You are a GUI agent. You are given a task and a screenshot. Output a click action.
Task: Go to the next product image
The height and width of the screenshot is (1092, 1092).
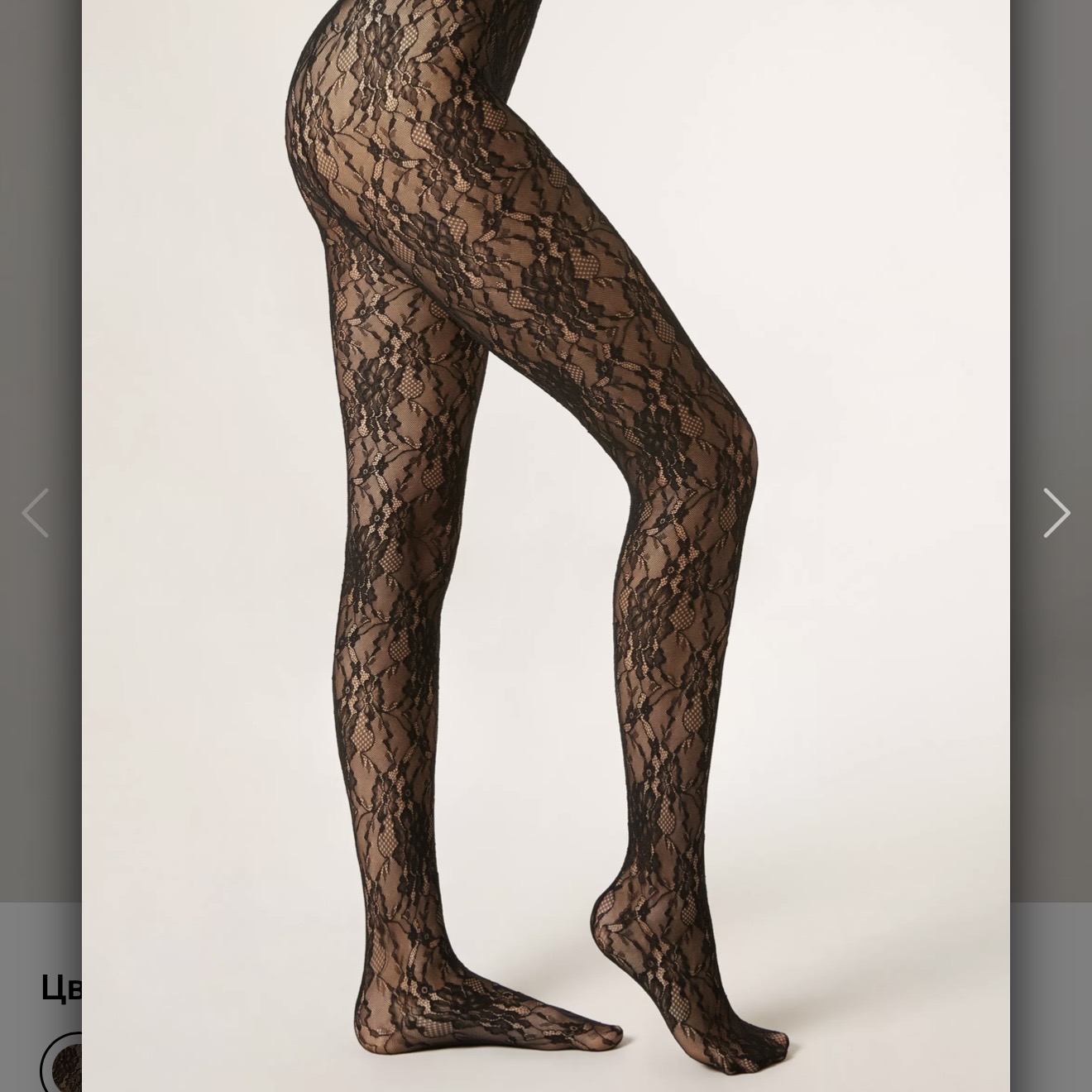click(1056, 513)
